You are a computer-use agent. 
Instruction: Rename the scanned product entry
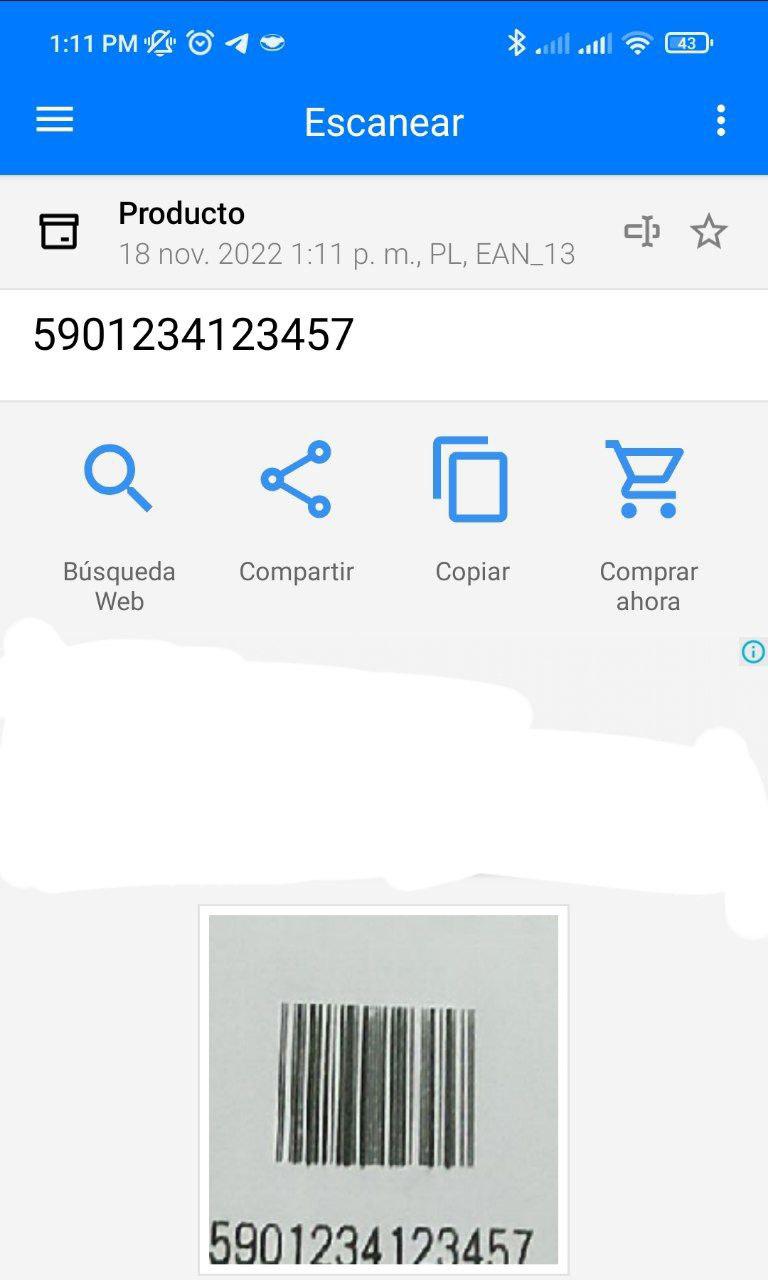(x=642, y=232)
